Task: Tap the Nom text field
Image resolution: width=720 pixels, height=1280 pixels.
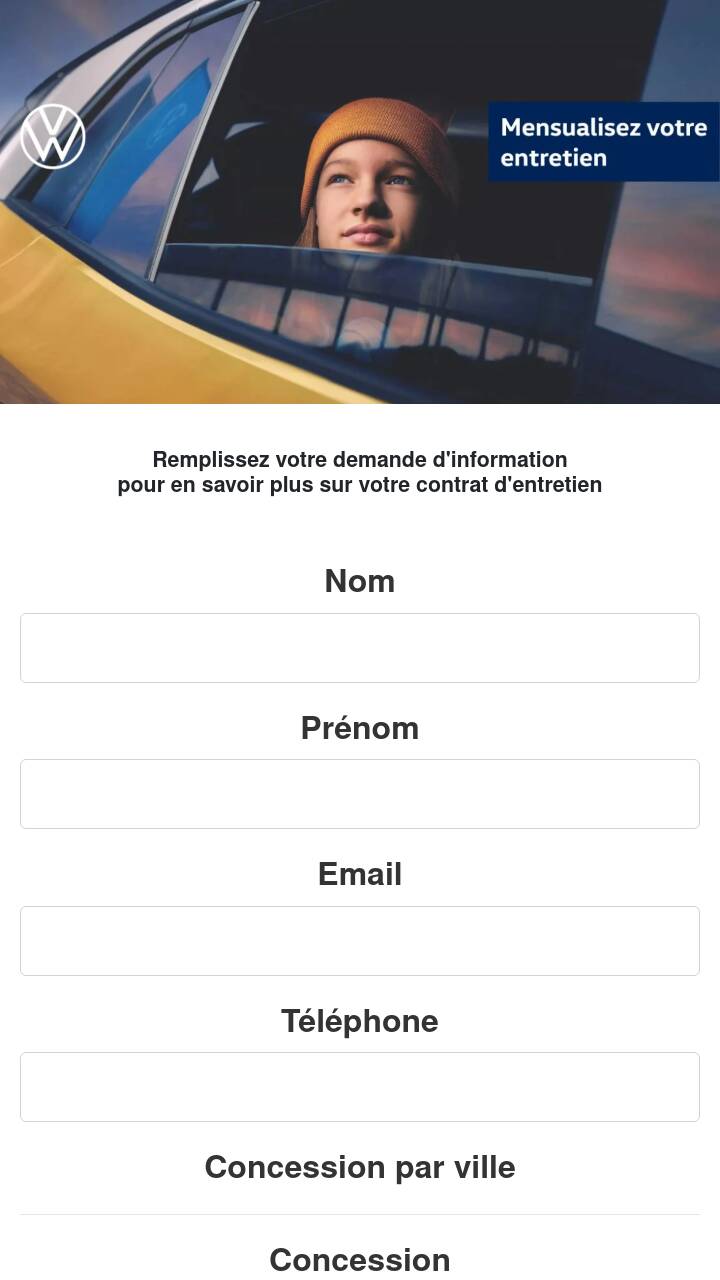Action: pos(360,648)
